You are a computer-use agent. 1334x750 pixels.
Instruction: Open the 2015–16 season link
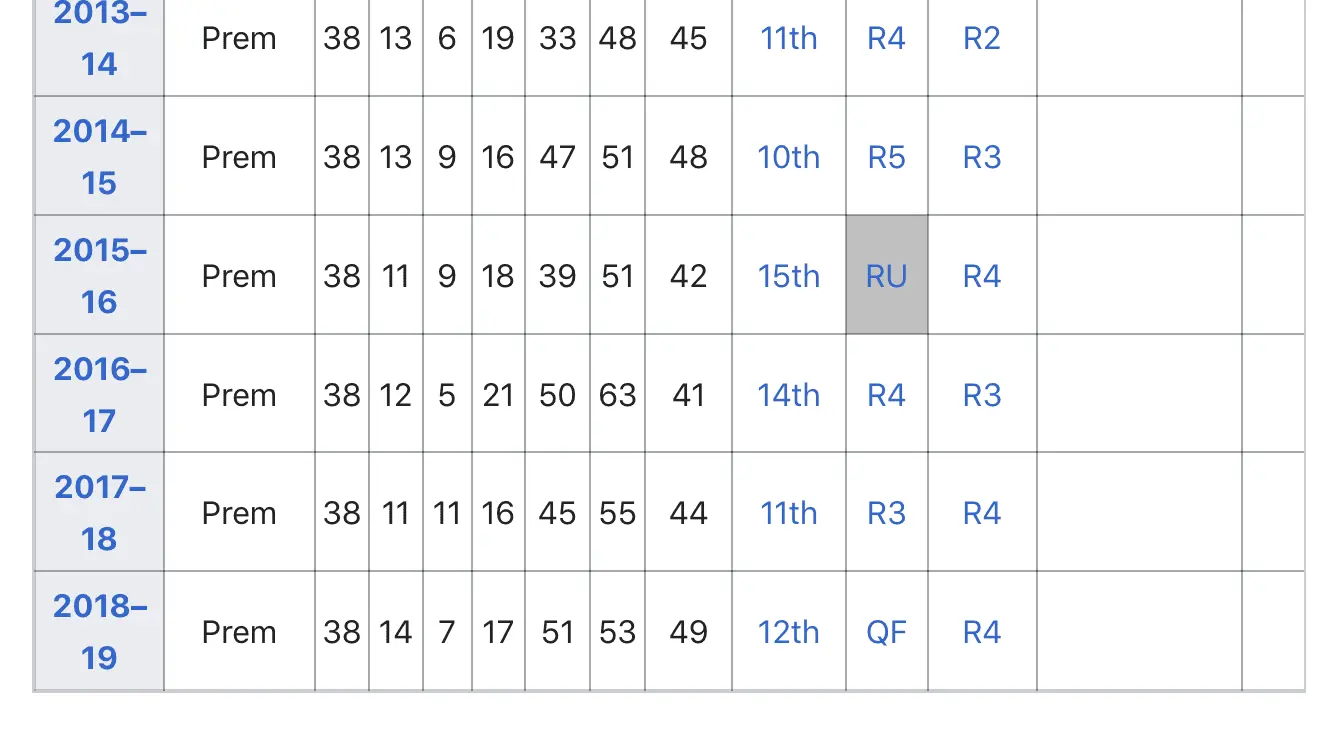[99, 275]
